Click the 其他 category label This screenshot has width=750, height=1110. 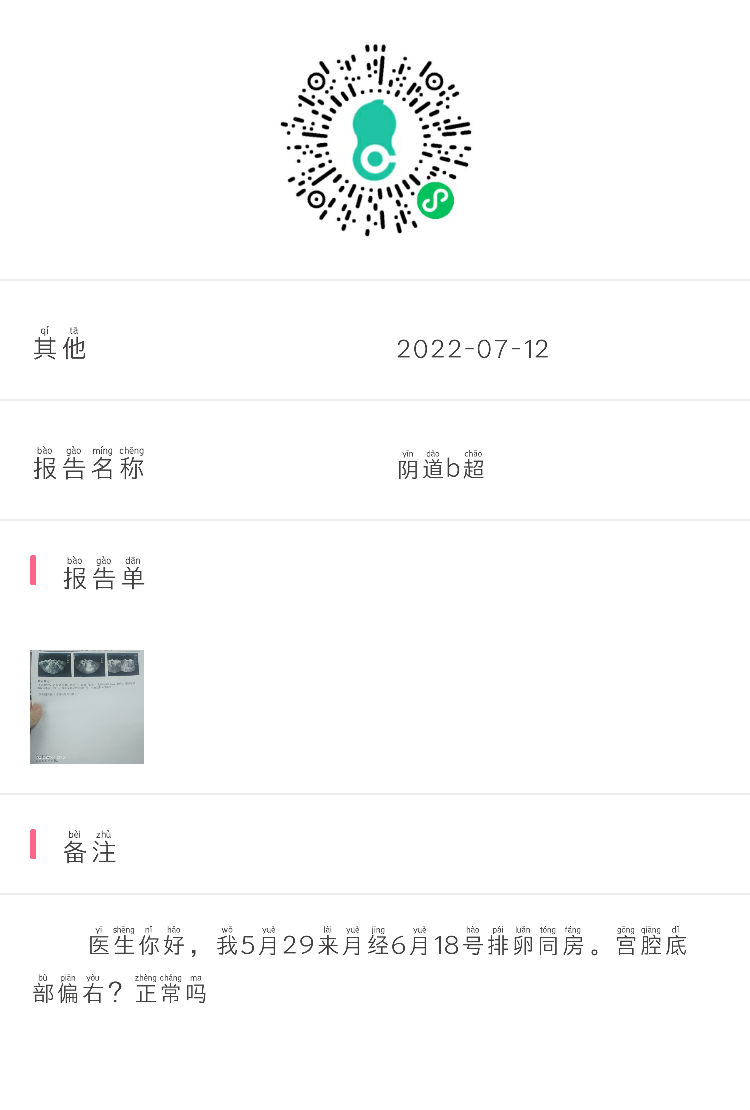click(60, 347)
